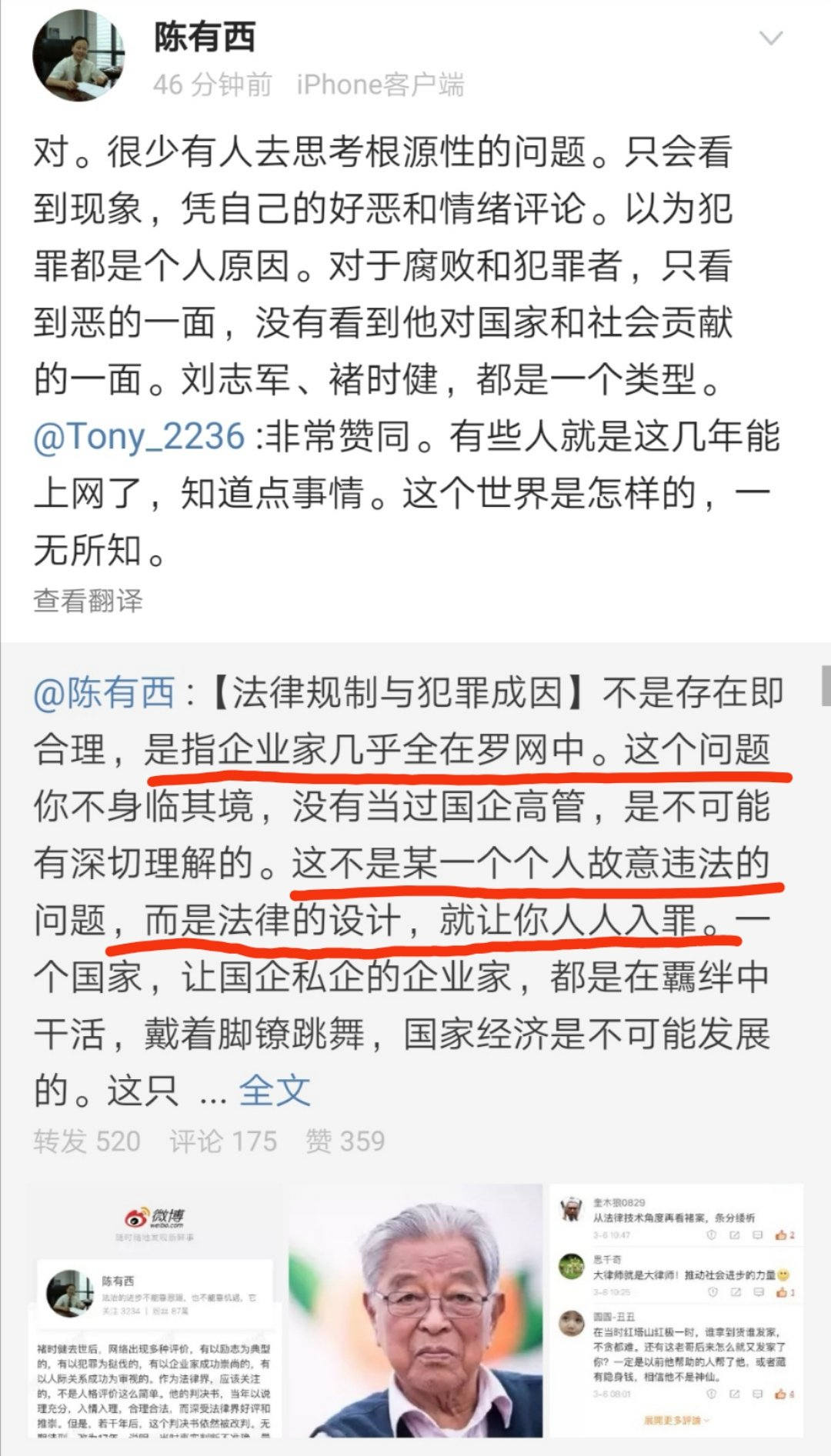Tap the username 陈有西 at the top
The image size is (831, 1456).
click(x=205, y=37)
